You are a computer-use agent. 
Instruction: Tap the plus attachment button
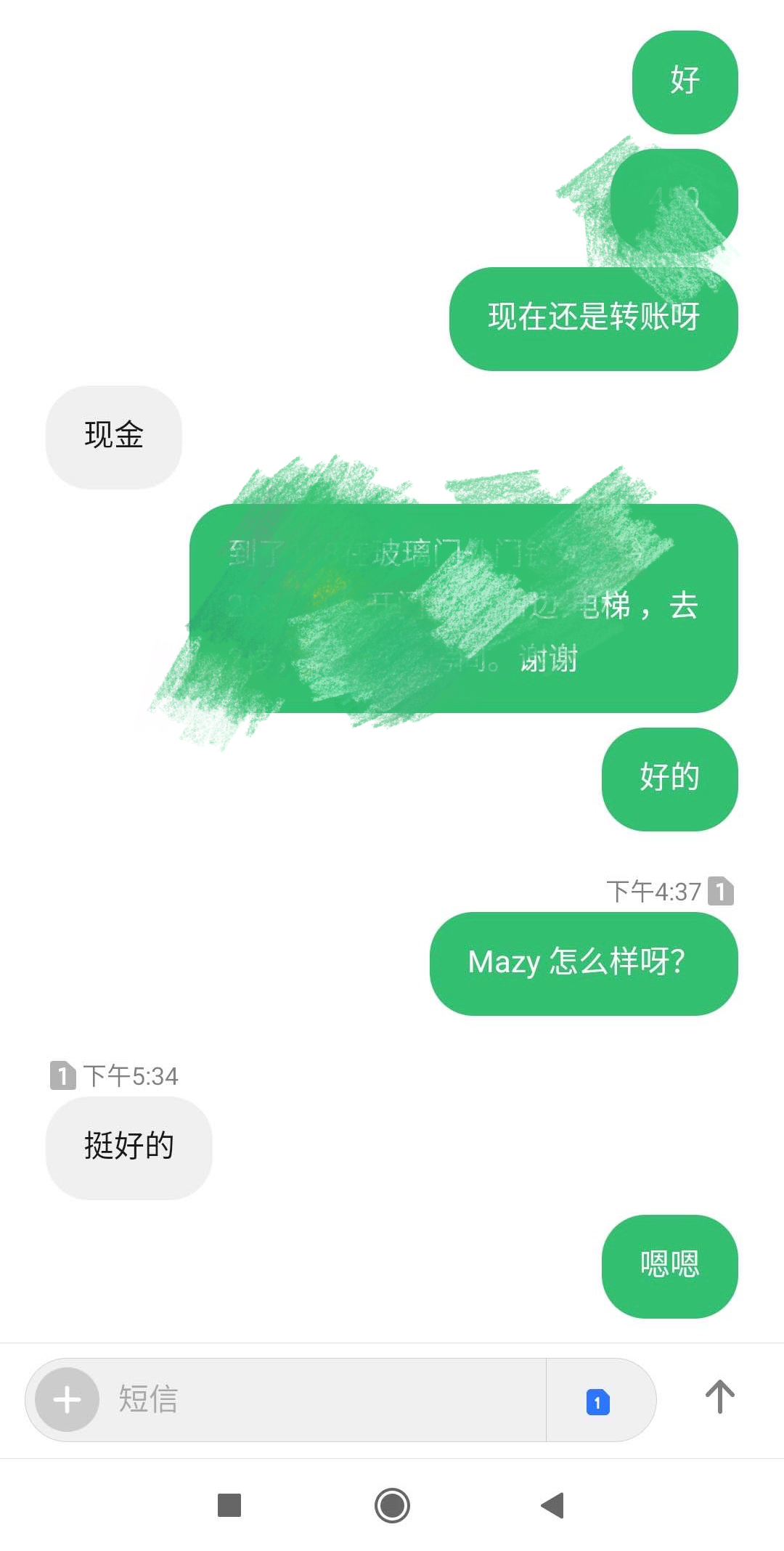(68, 1399)
